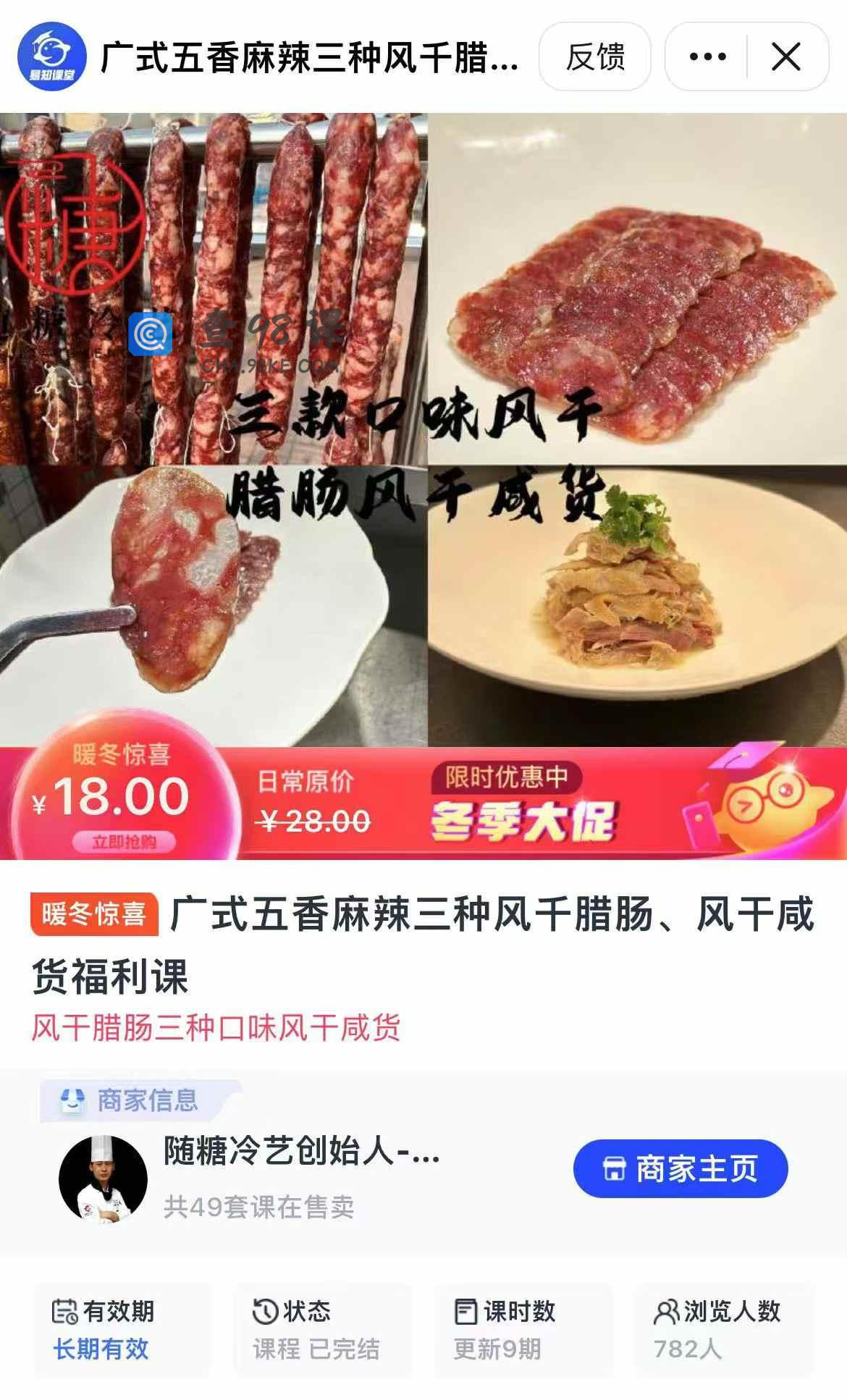This screenshot has width=847, height=1400.
Task: Open the course cover image
Action: click(423, 430)
